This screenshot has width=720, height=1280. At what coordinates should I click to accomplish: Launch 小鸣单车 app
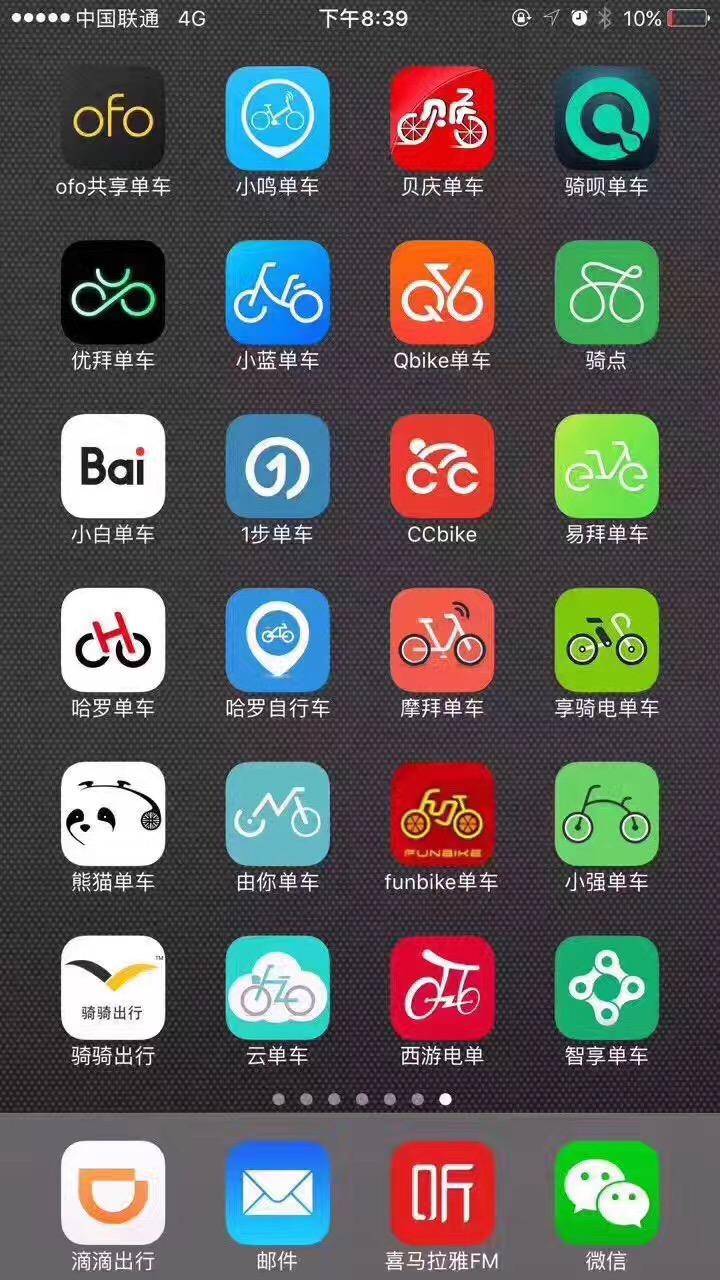277,118
